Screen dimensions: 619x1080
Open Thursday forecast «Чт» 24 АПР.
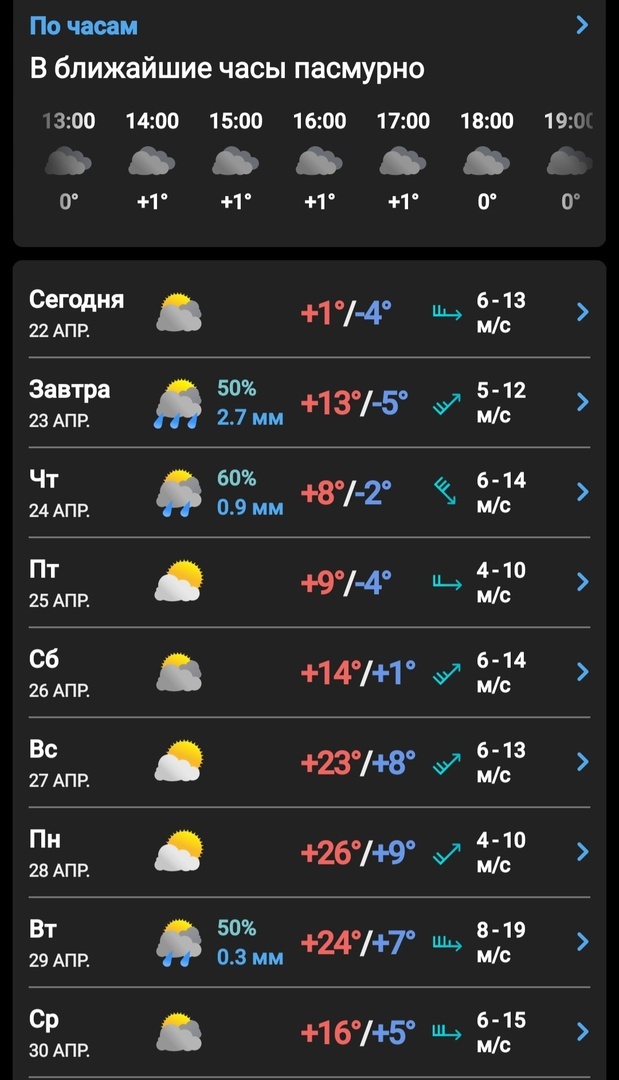point(308,492)
